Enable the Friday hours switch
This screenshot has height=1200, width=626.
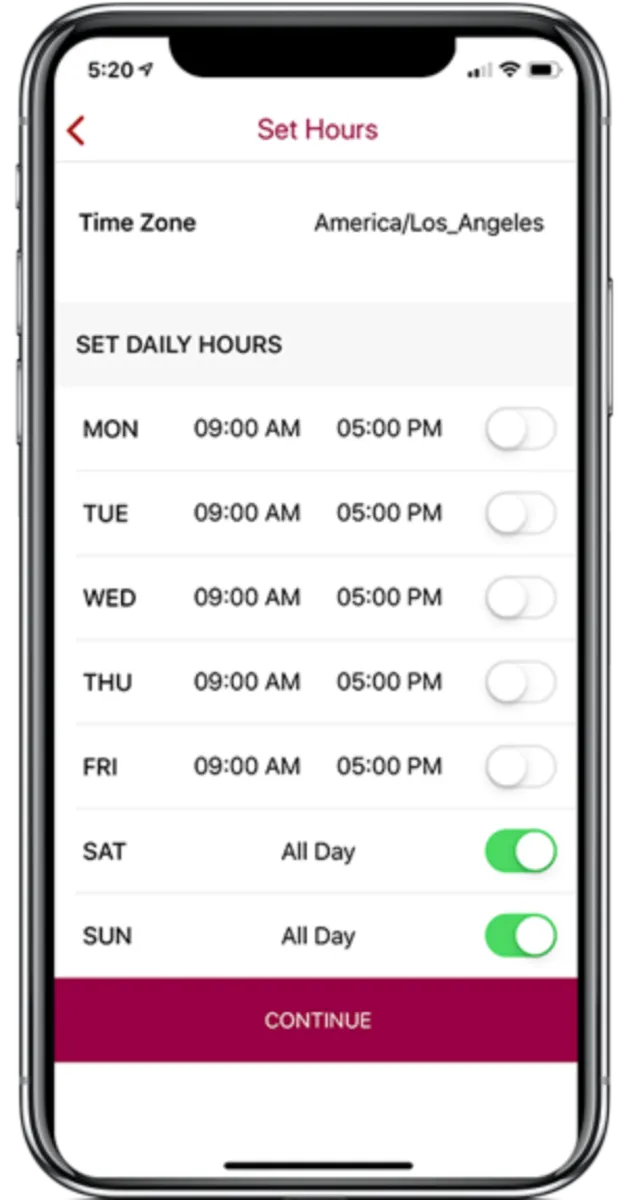tap(520, 767)
